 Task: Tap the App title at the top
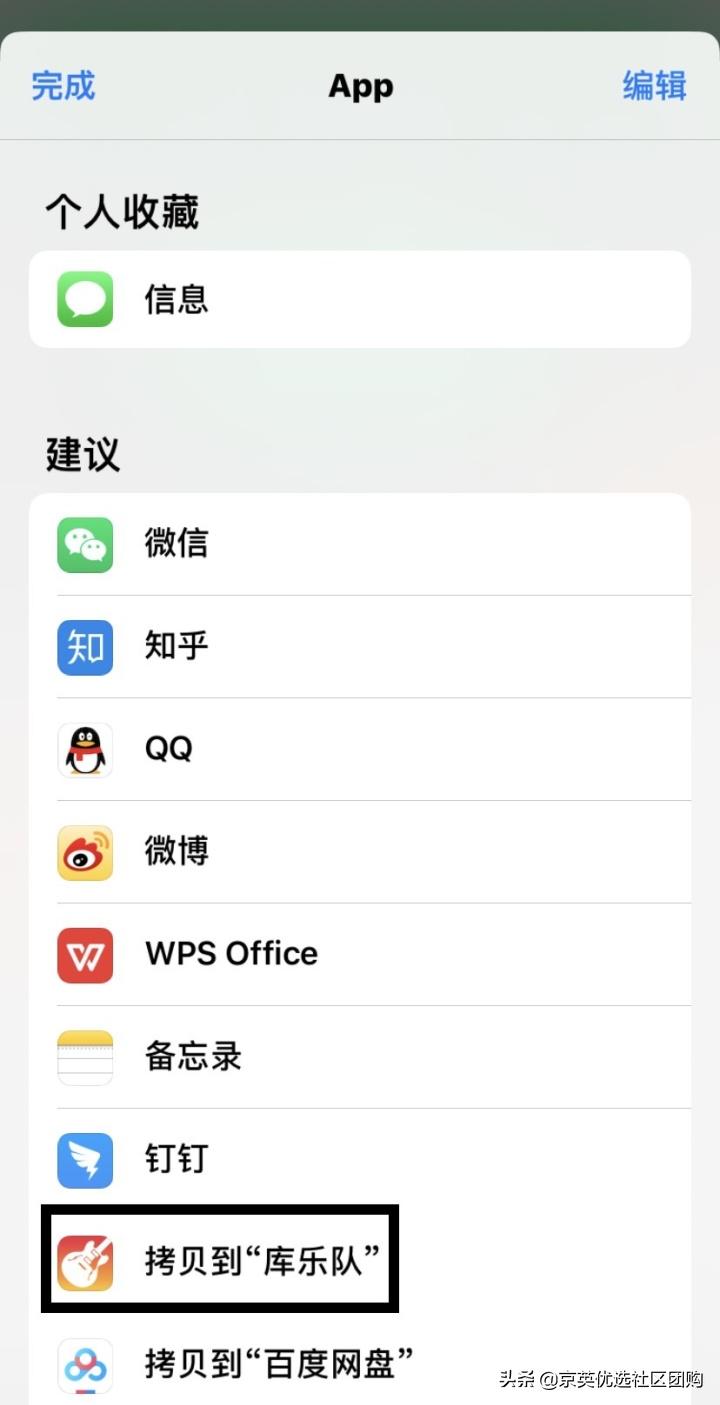pyautogui.click(x=360, y=87)
